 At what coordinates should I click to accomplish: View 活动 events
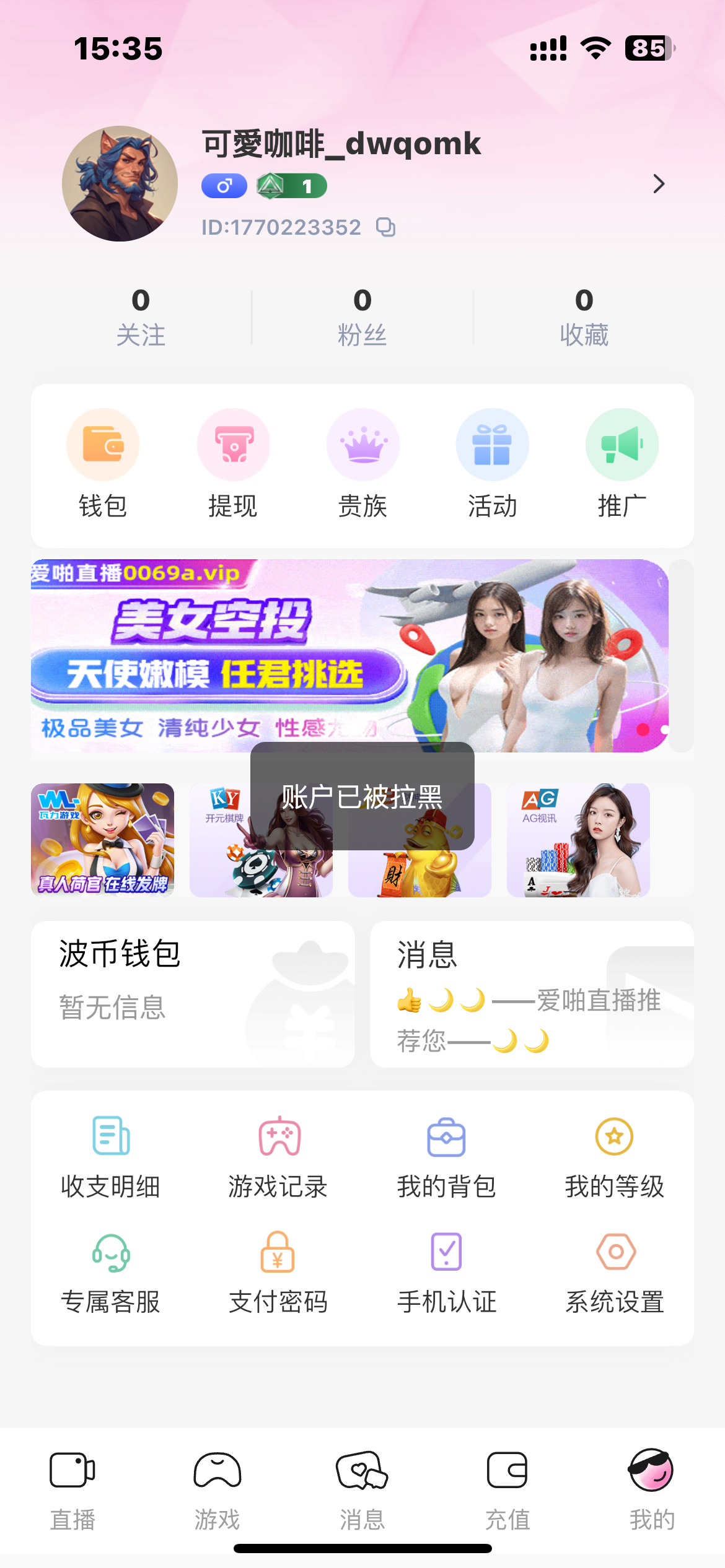[x=492, y=463]
